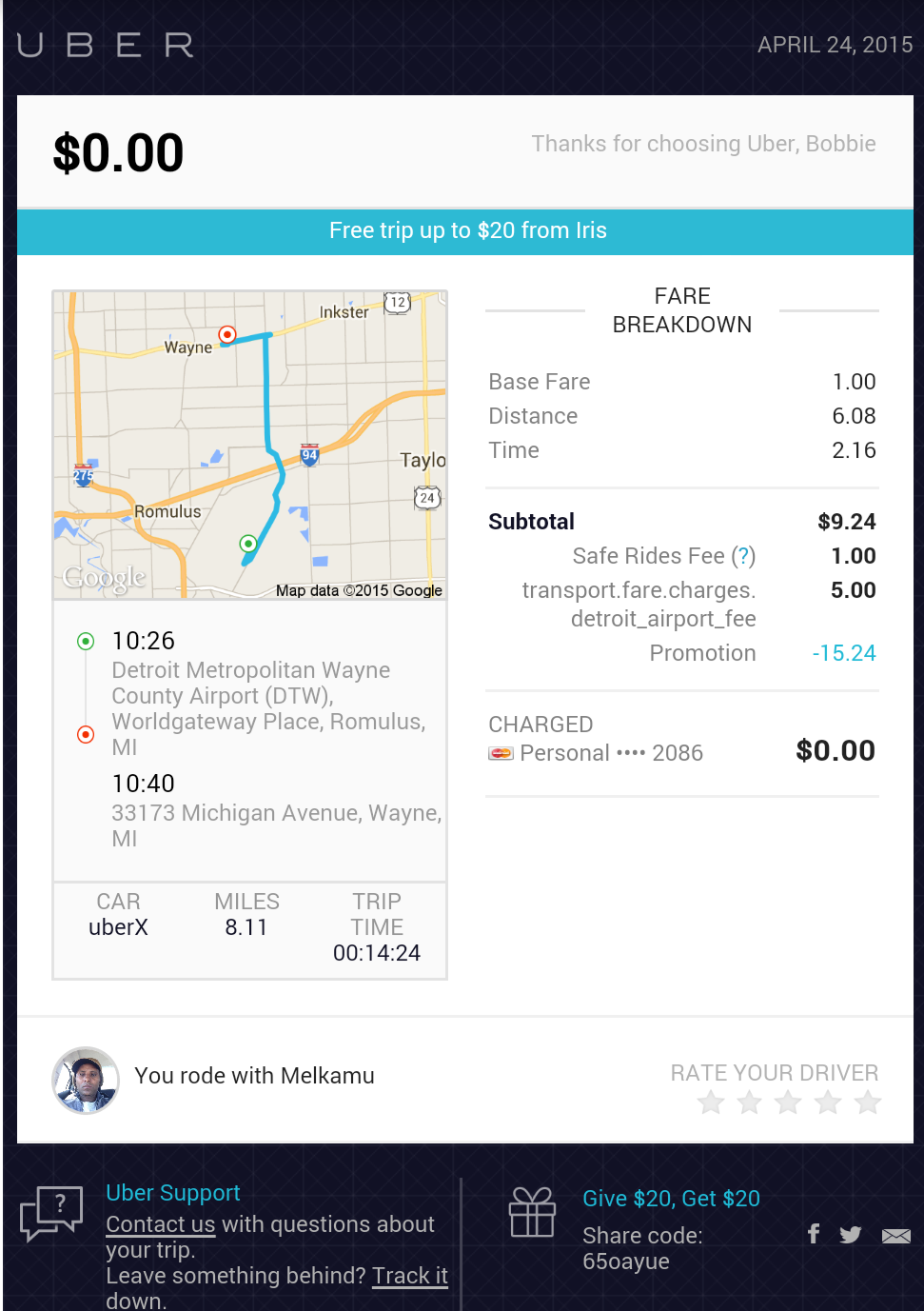Share invite code by email

coord(896,1236)
